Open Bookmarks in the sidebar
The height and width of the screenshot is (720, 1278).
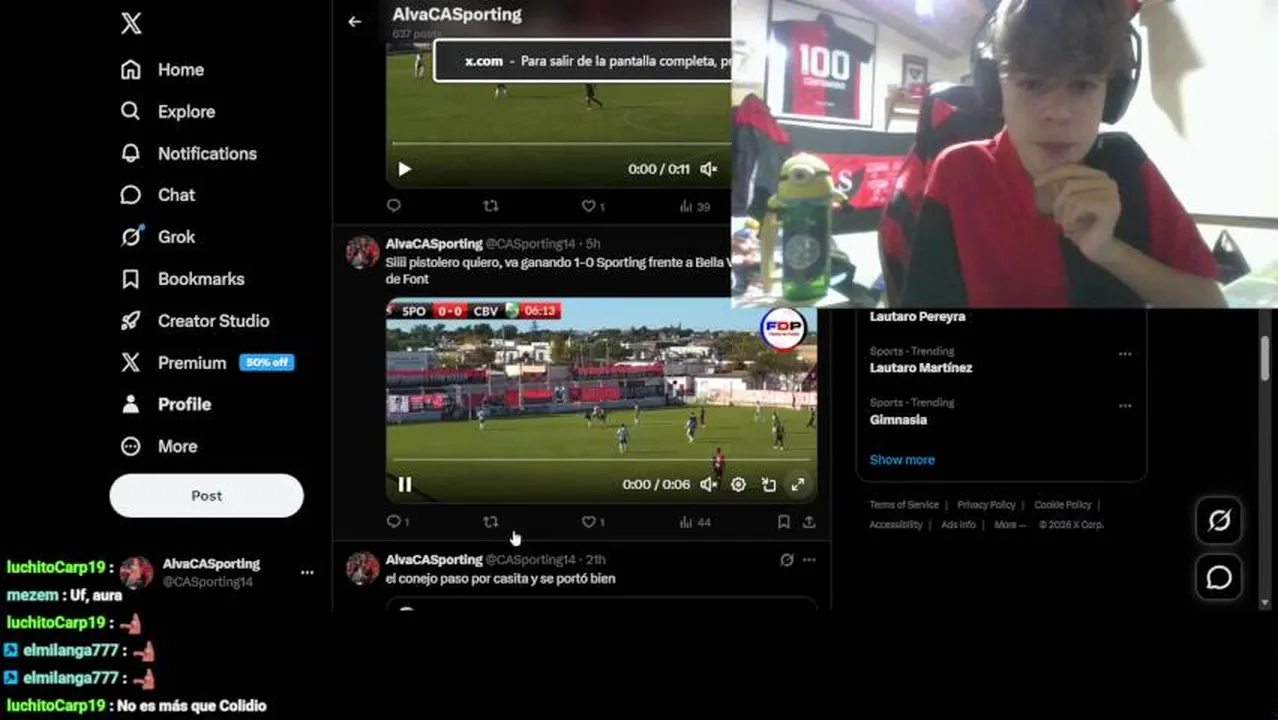(200, 279)
